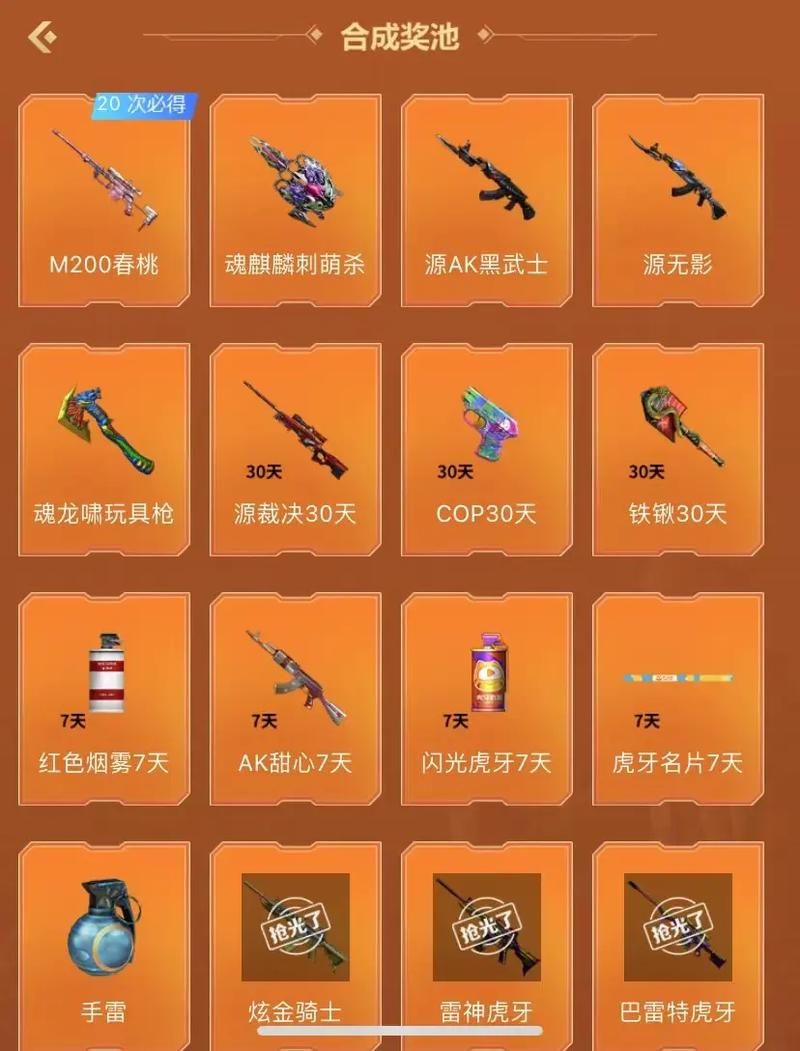
Task: View the 魂龙啸玩具枪 prize
Action: click(x=104, y=449)
